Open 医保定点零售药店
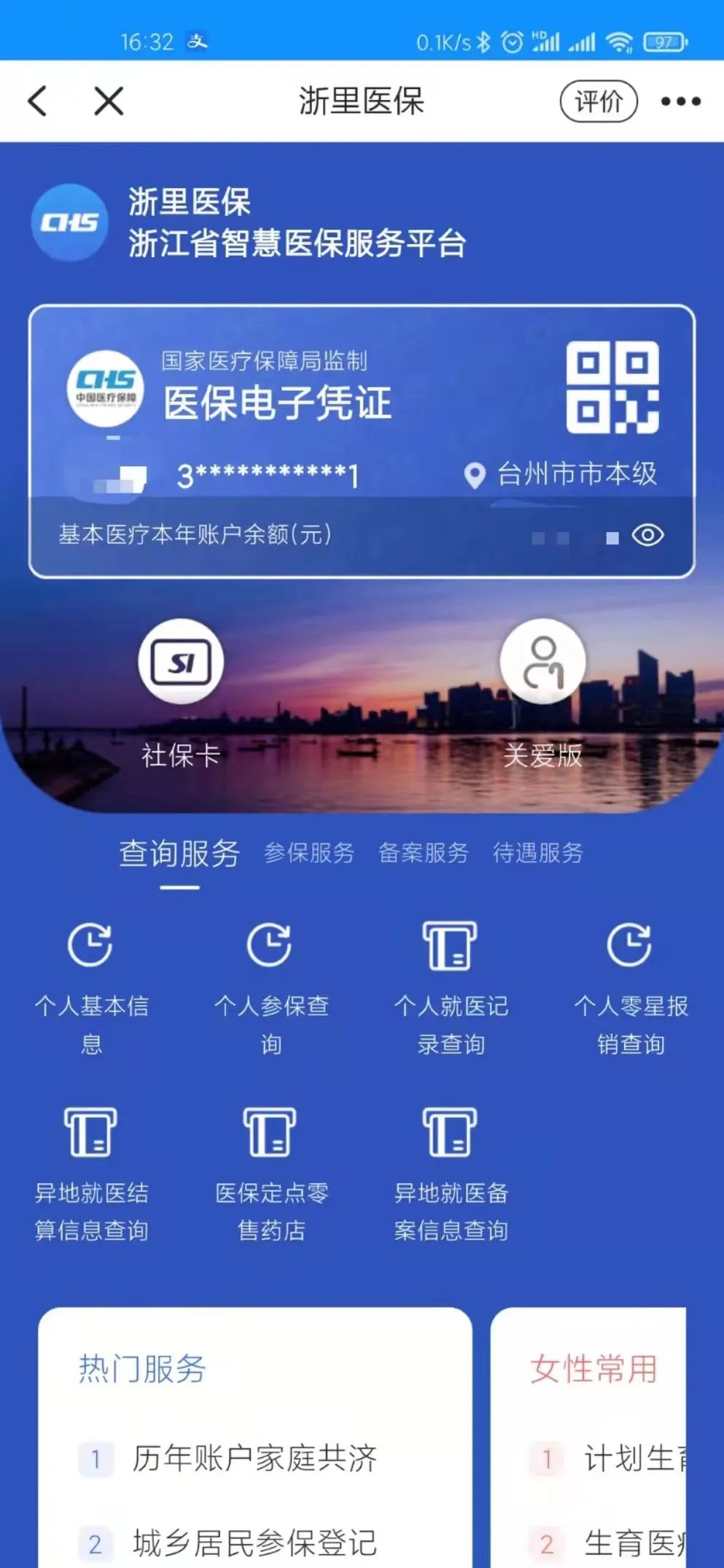Image resolution: width=724 pixels, height=1568 pixels. click(271, 1175)
